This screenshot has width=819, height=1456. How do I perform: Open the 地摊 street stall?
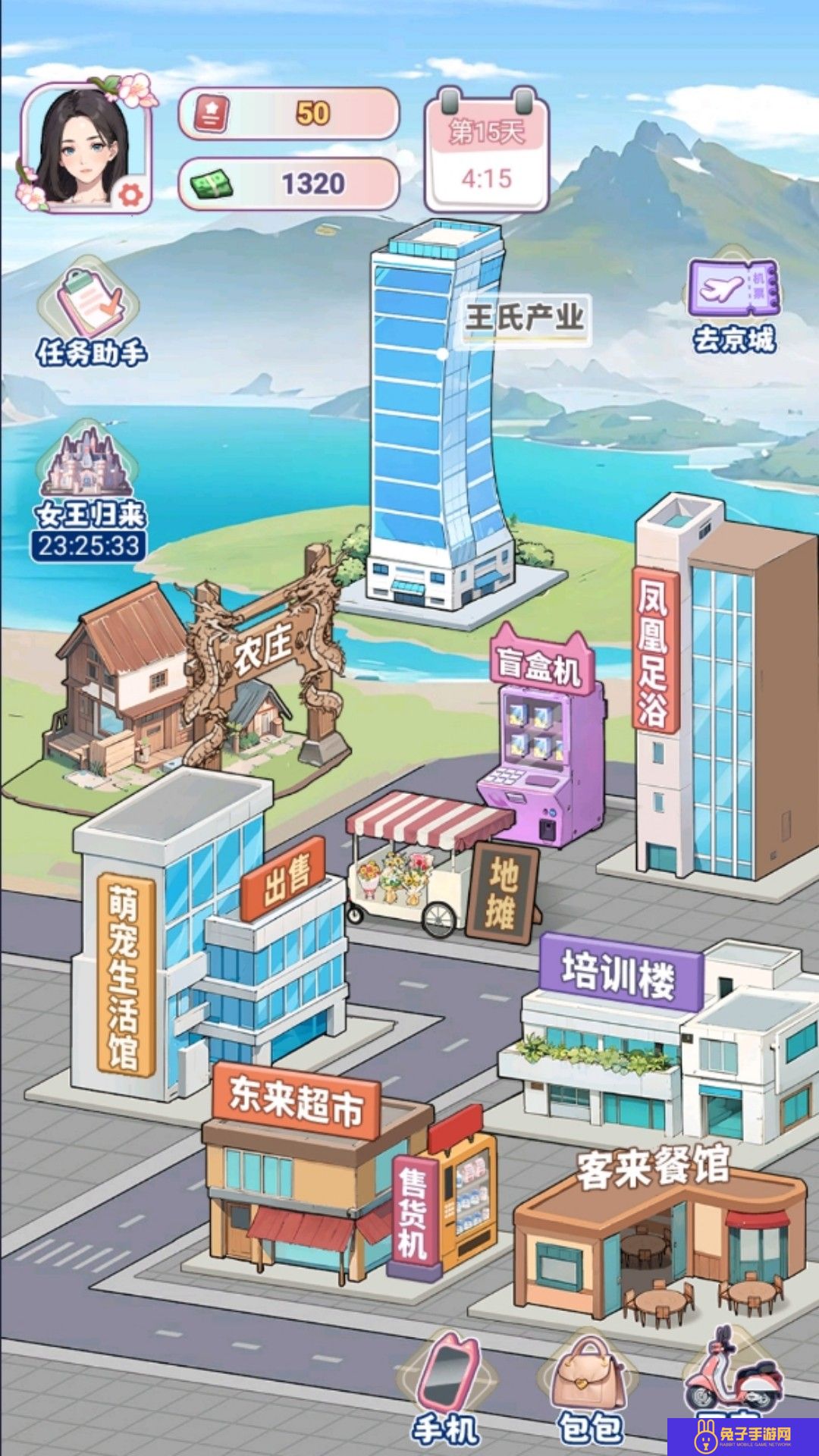[x=440, y=864]
